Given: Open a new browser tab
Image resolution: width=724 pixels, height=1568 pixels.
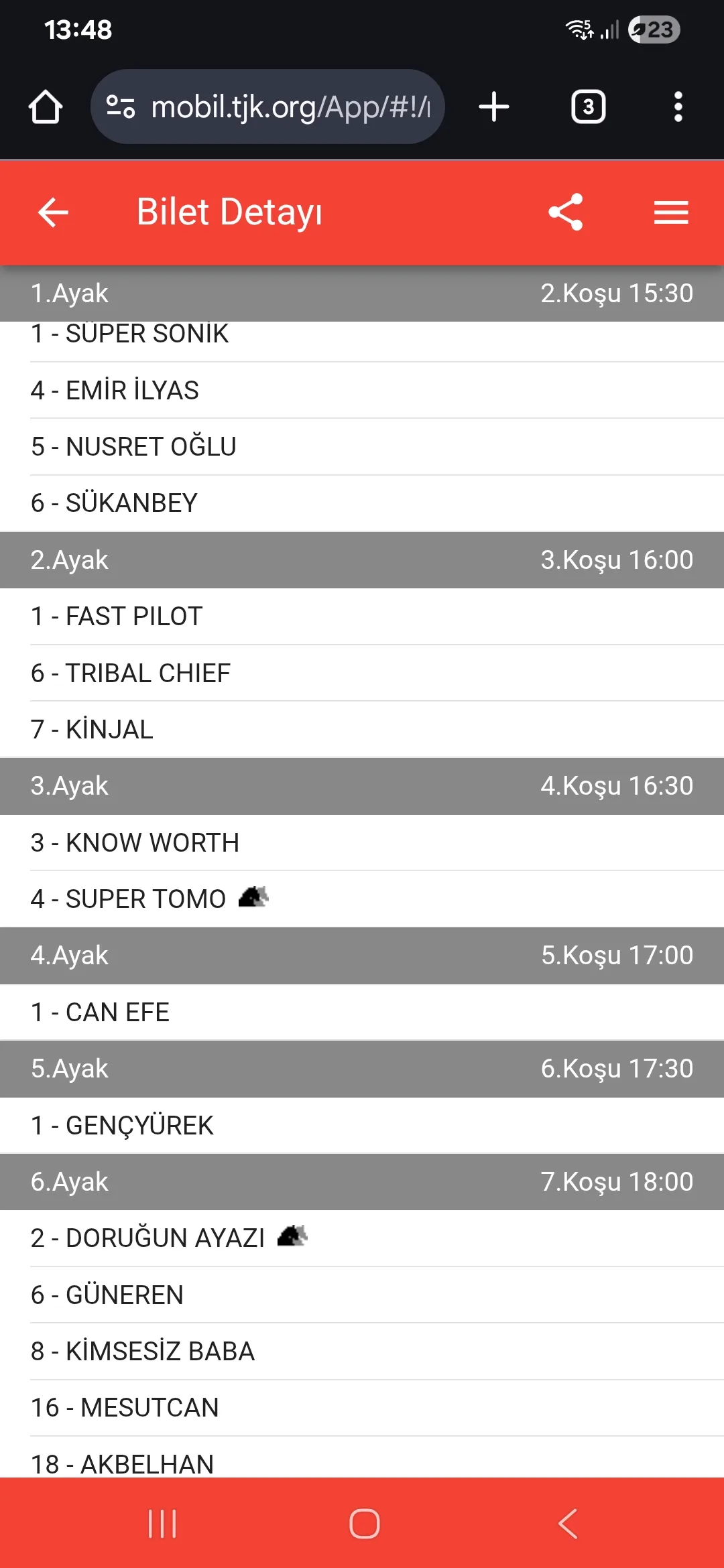Looking at the screenshot, I should [494, 107].
